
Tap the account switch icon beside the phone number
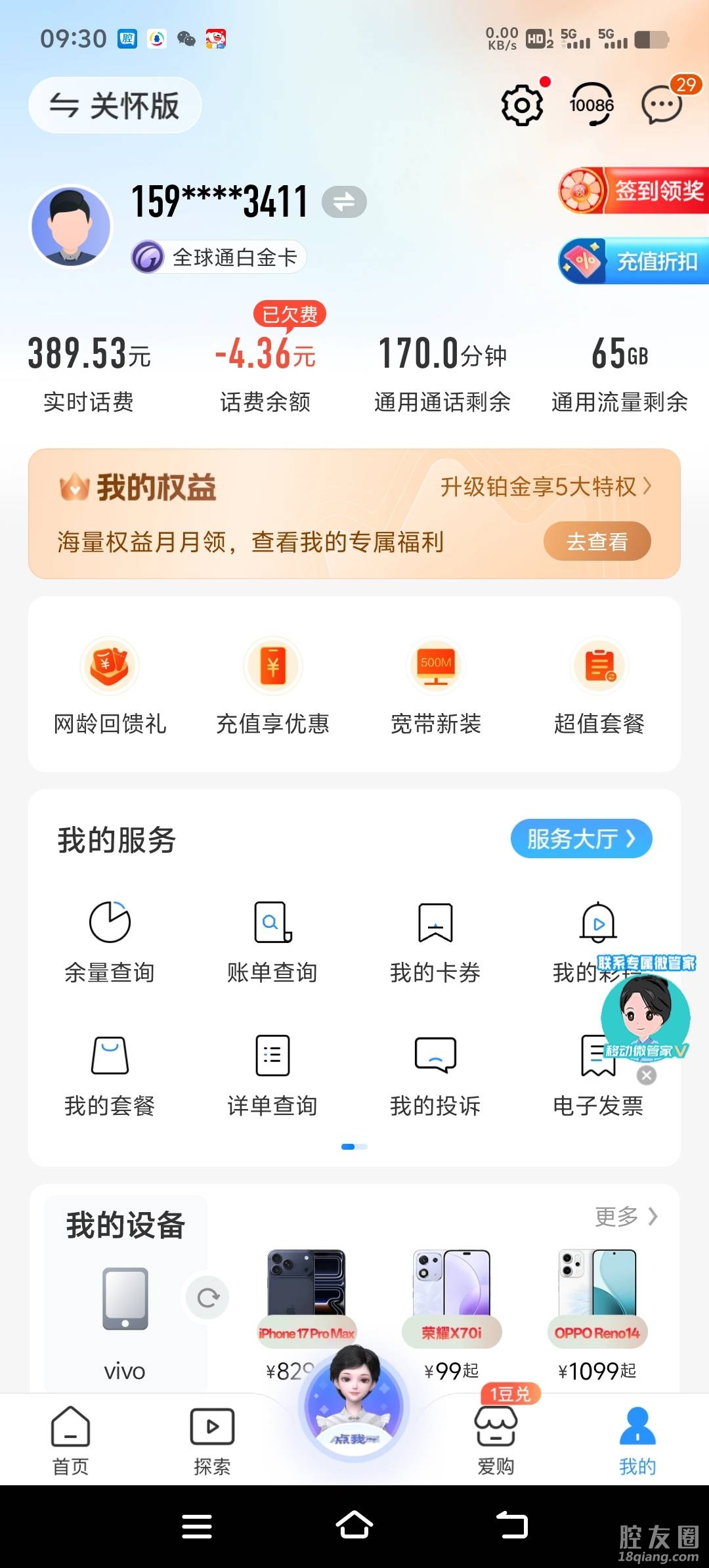[x=344, y=202]
